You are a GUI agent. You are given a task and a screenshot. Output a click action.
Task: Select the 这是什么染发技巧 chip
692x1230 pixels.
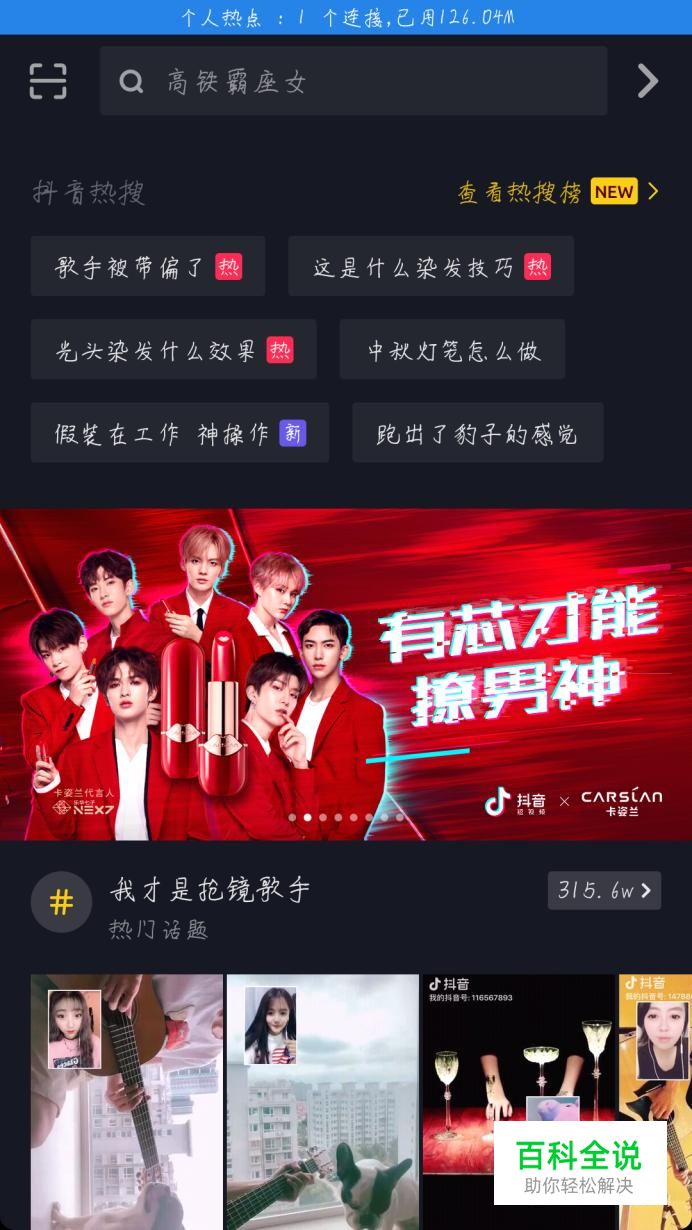[x=431, y=267]
